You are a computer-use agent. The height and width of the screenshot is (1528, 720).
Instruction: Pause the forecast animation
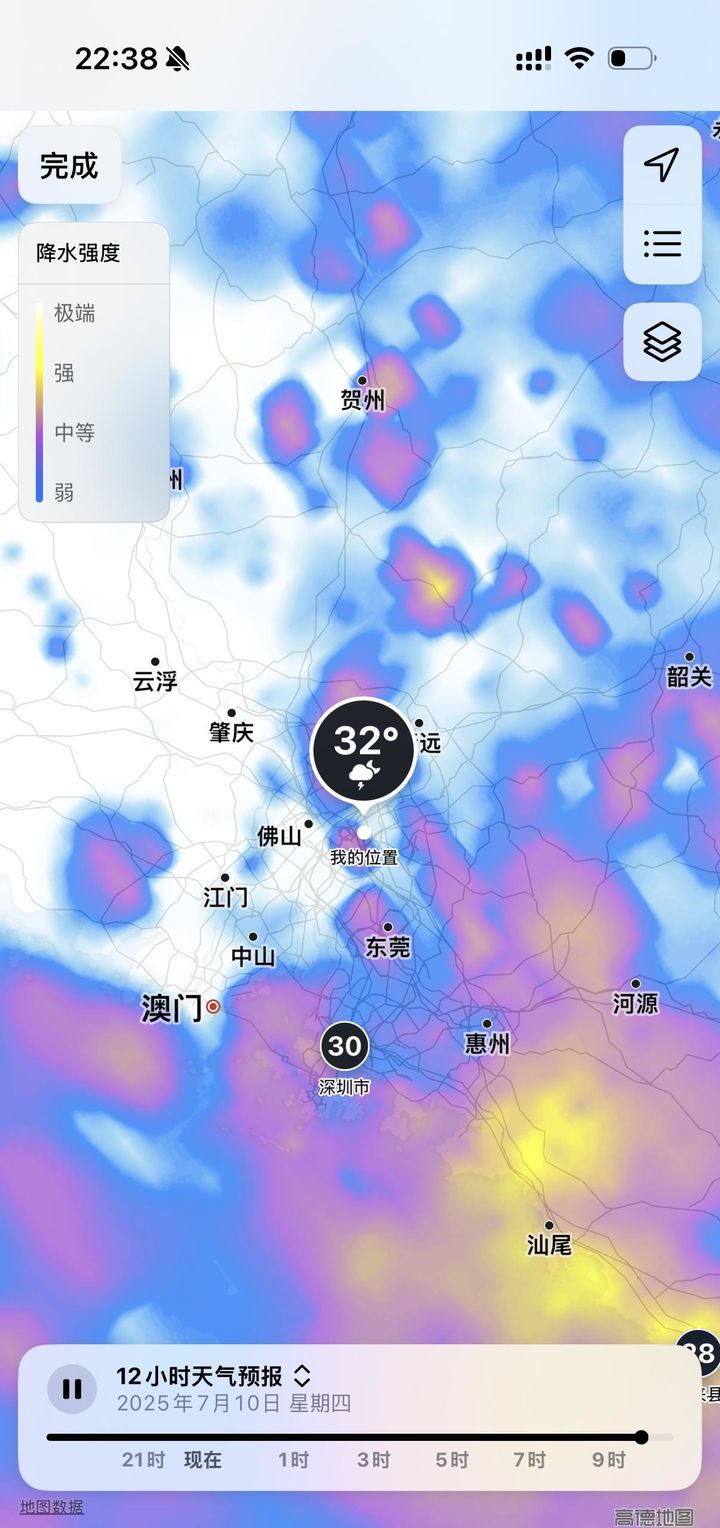(x=72, y=1389)
